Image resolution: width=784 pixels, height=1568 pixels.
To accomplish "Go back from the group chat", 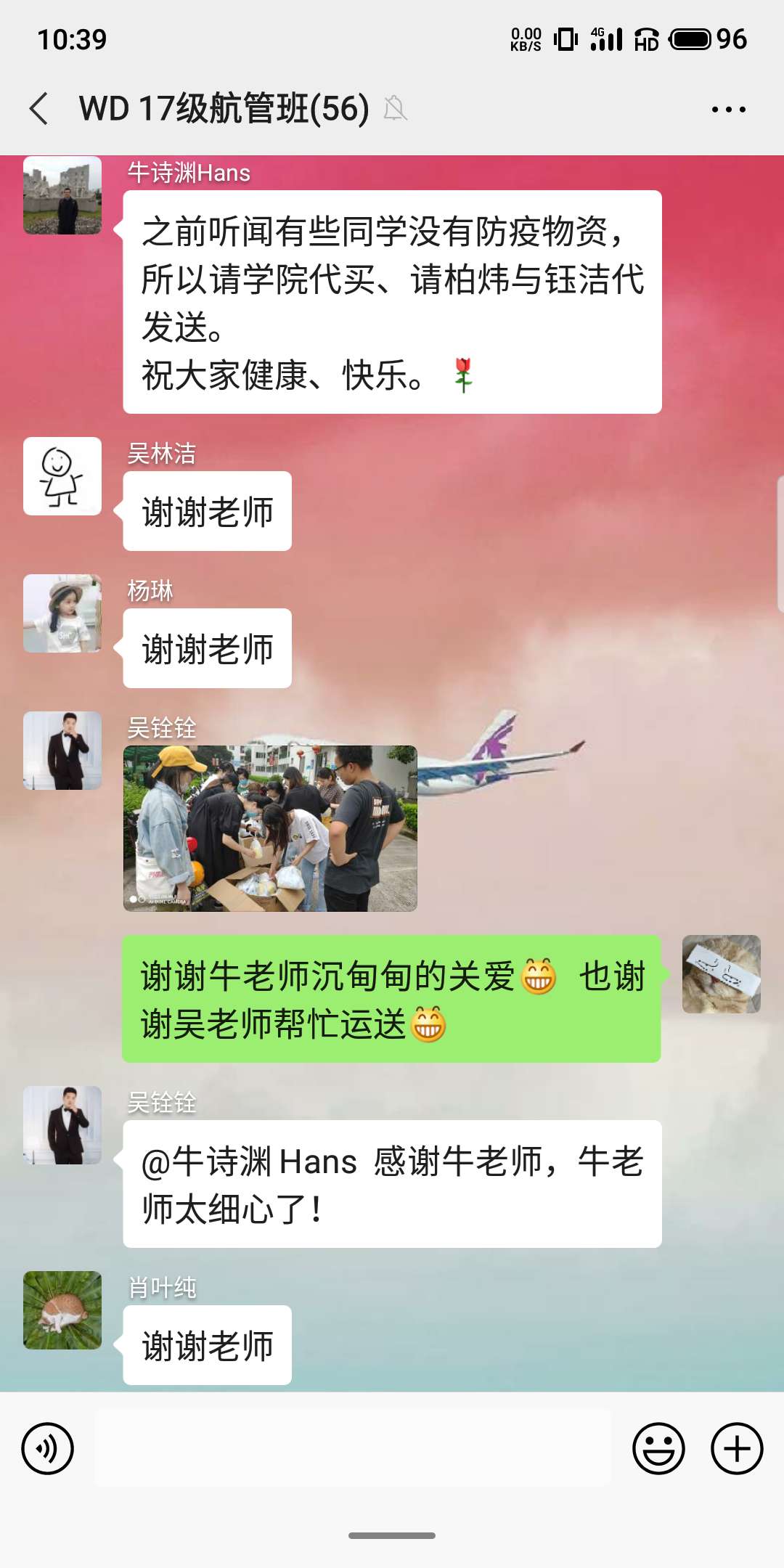I will [x=39, y=109].
